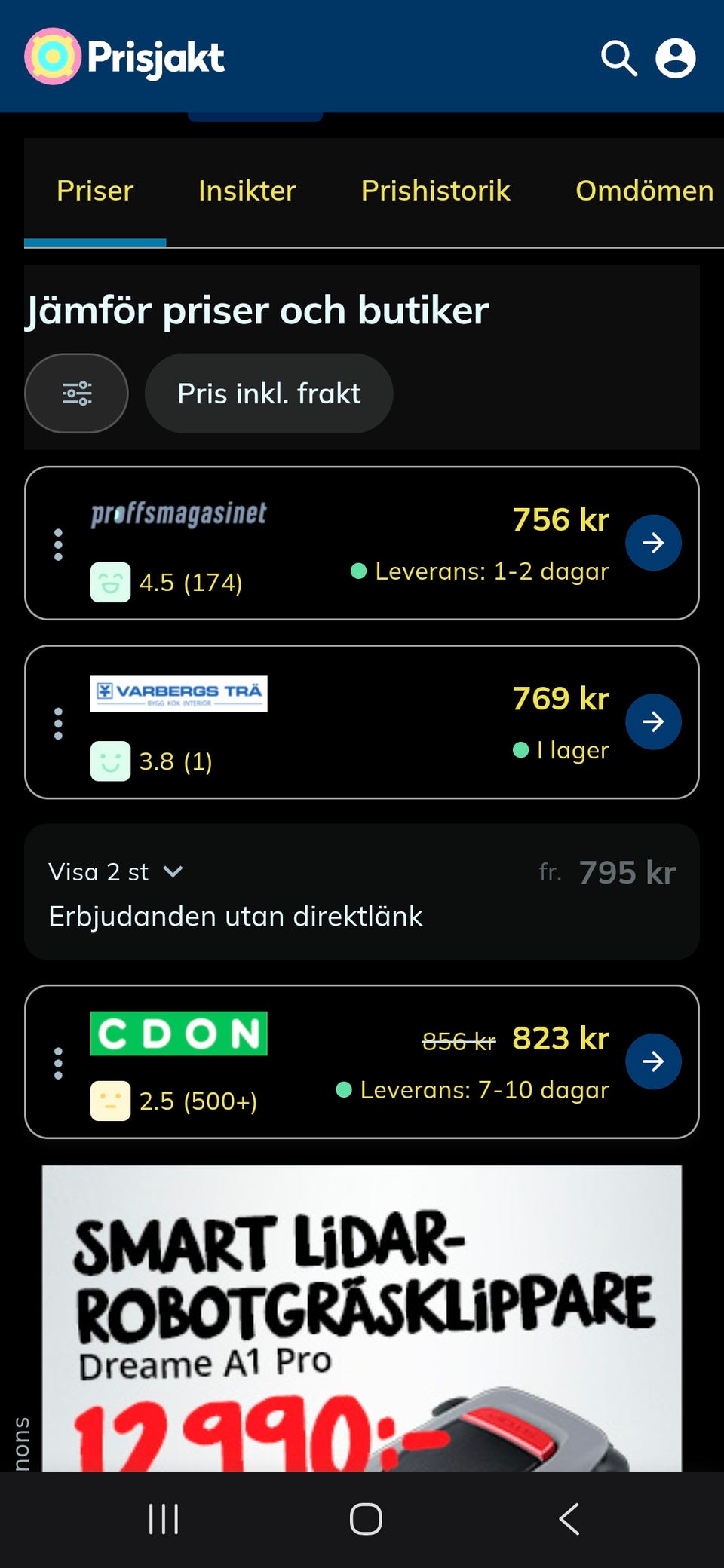Screen dimensions: 724x1568
Task: Switch to the Omdömen tab
Action: click(x=645, y=191)
